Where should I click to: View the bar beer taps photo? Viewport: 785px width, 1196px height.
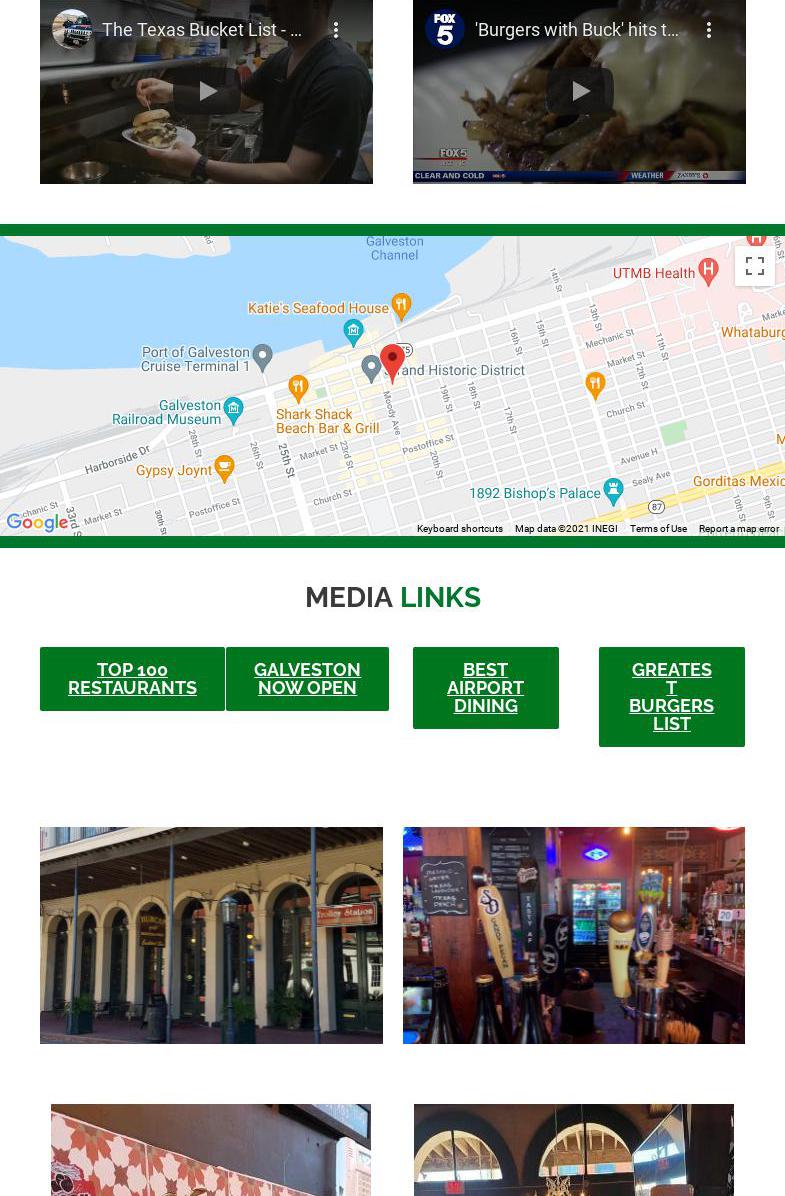(x=573, y=935)
